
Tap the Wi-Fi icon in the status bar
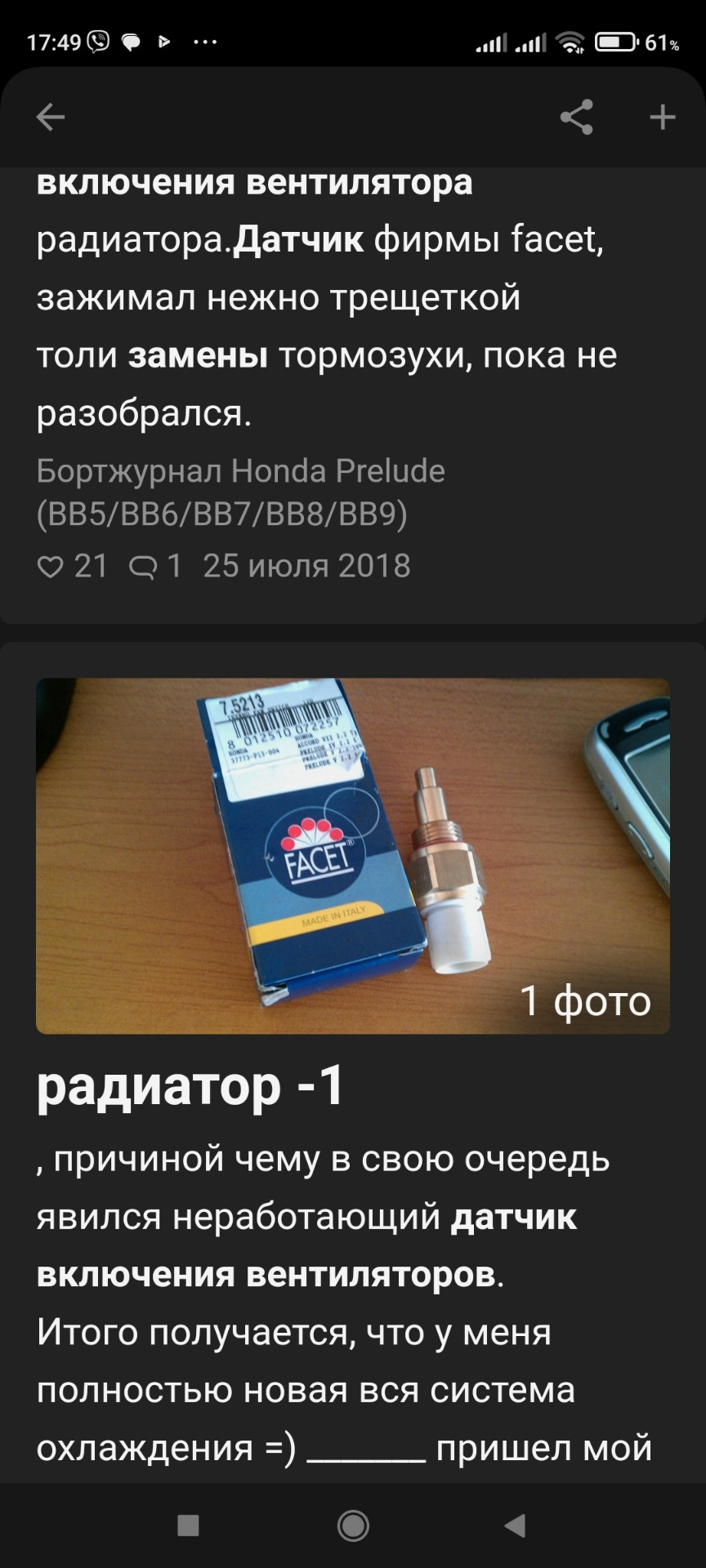[571, 41]
